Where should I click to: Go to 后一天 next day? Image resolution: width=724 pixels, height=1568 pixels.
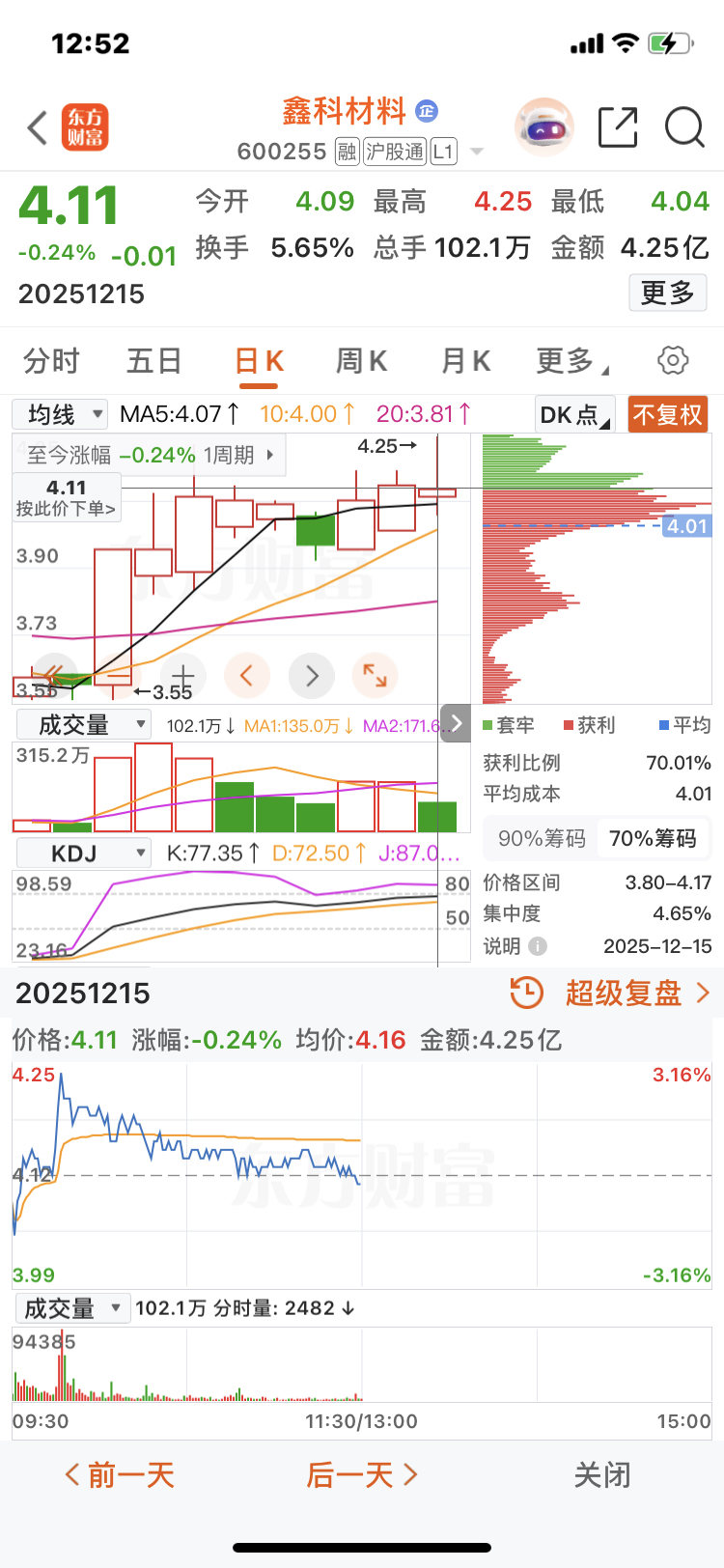[x=362, y=1475]
